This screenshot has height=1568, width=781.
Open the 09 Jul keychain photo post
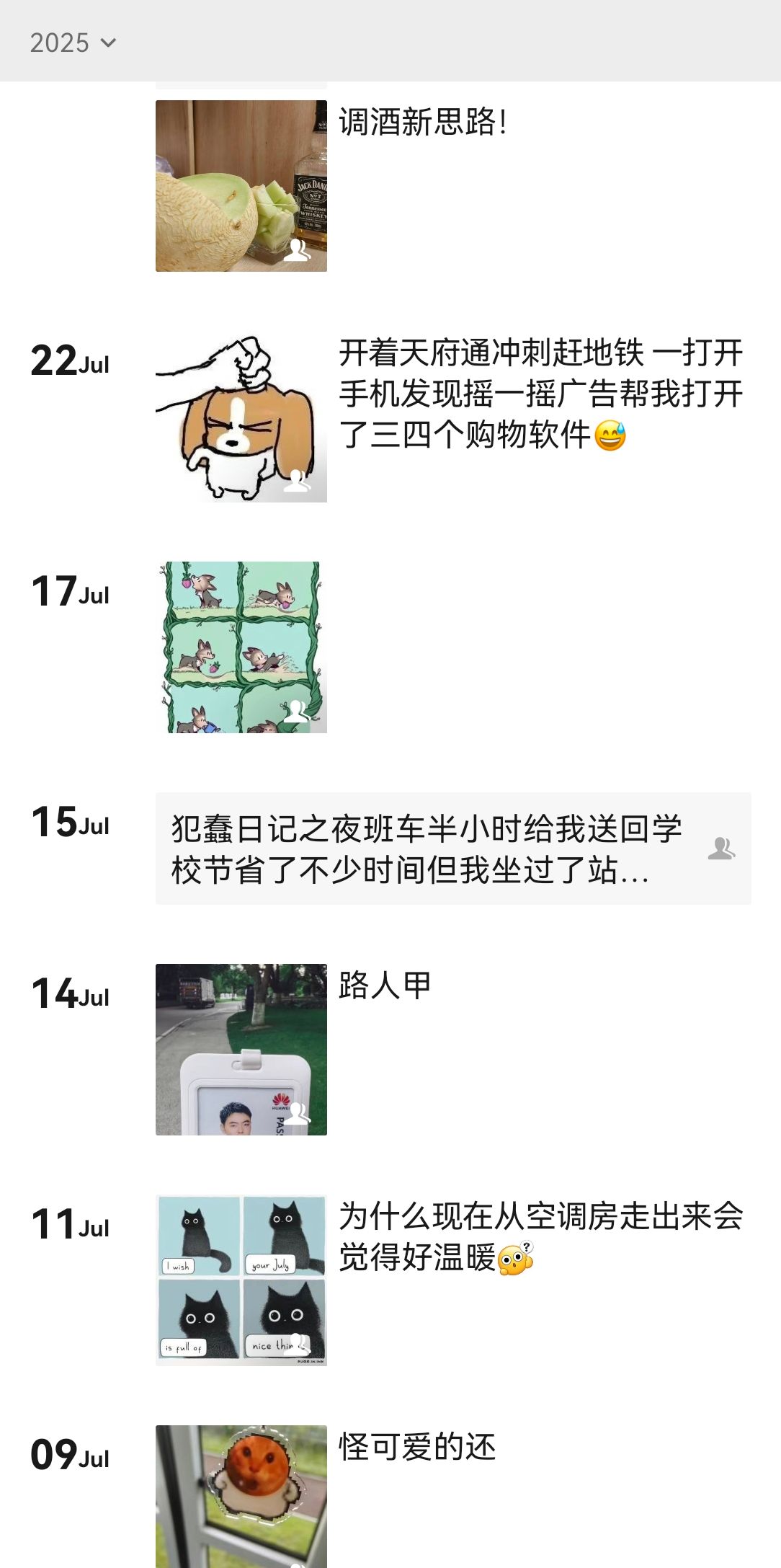tap(241, 1496)
